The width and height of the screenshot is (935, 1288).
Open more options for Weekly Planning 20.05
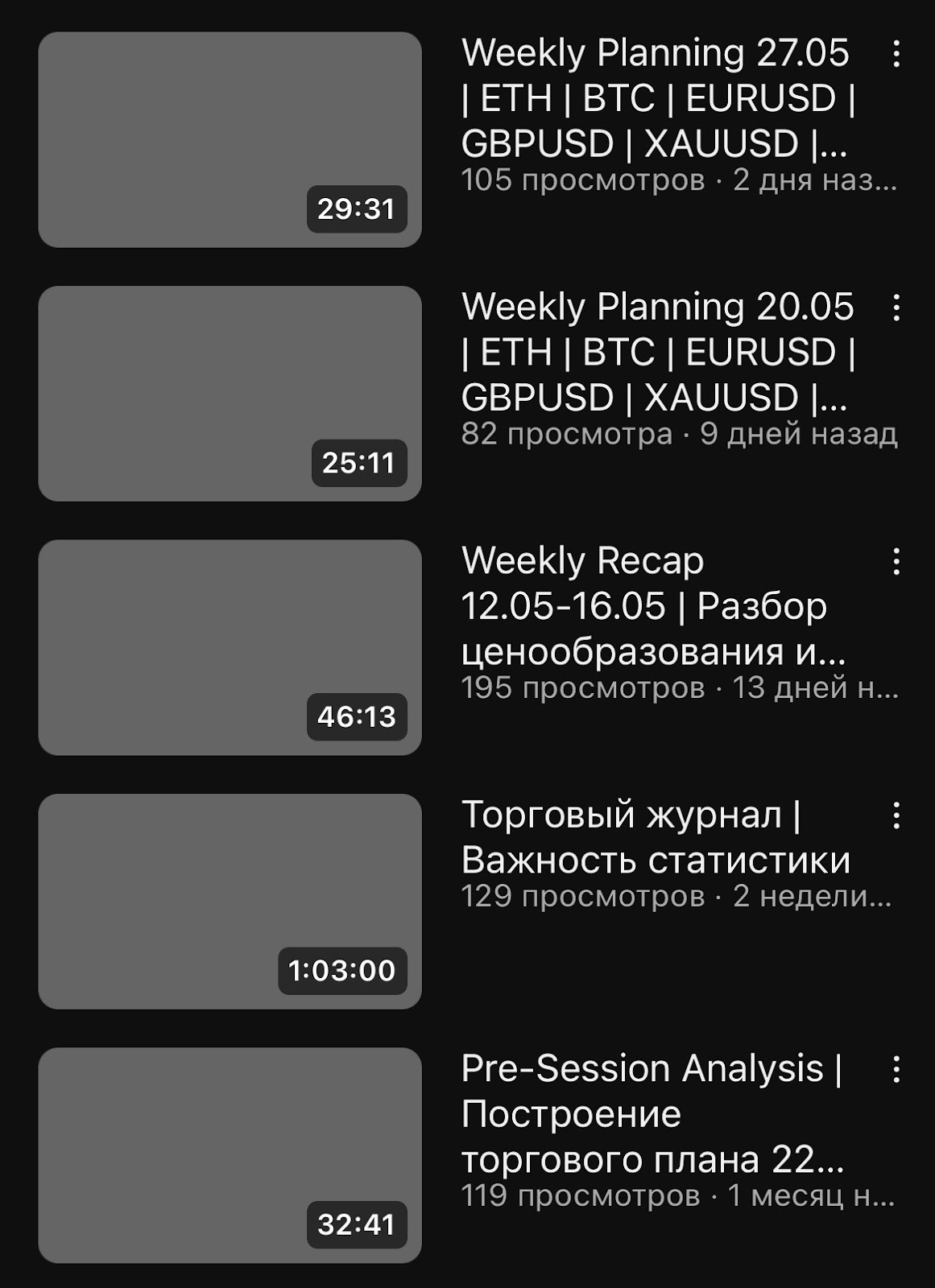[896, 308]
